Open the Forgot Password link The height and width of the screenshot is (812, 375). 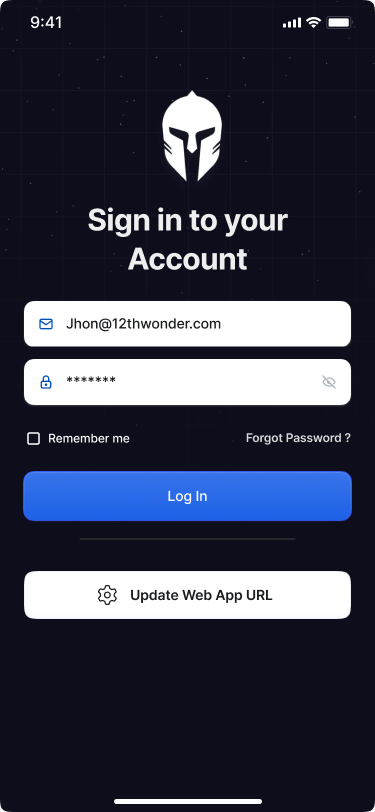pyautogui.click(x=298, y=438)
